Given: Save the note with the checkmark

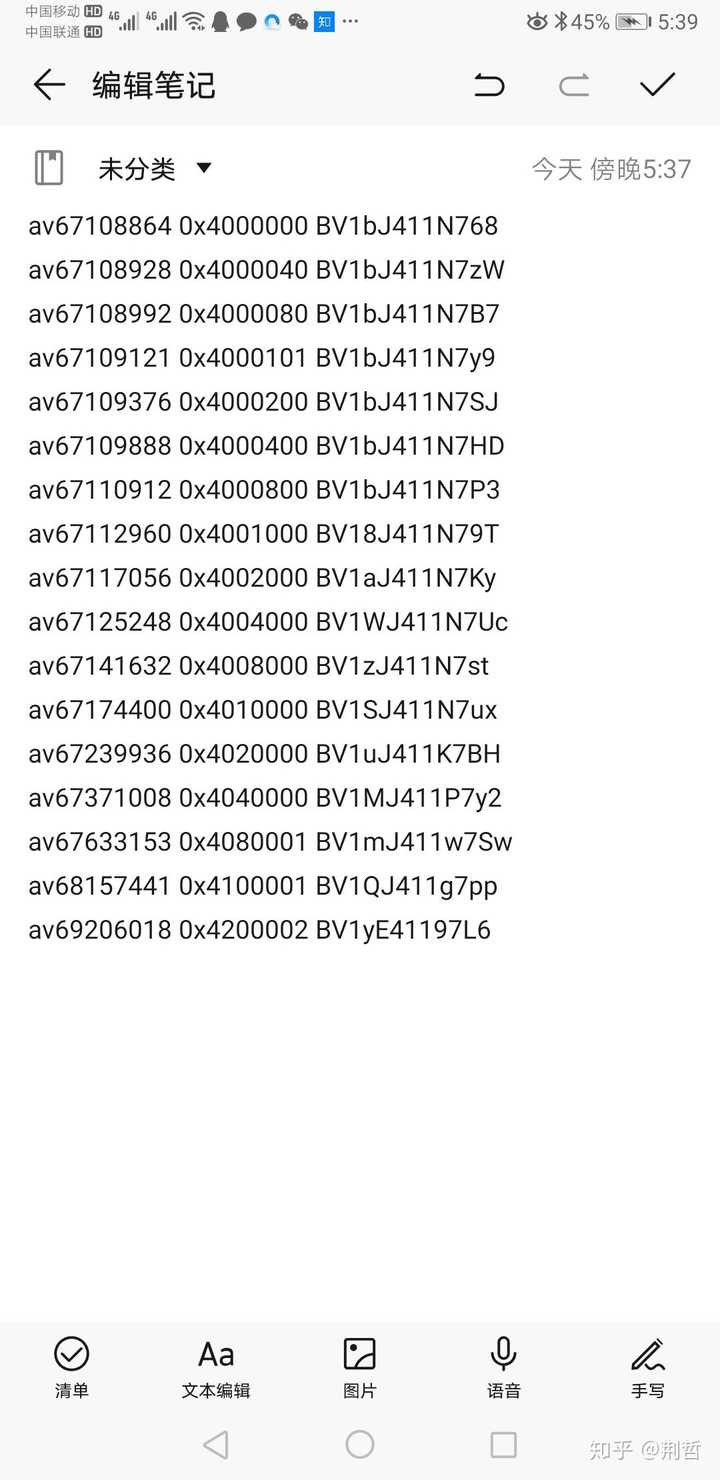Looking at the screenshot, I should (658, 85).
